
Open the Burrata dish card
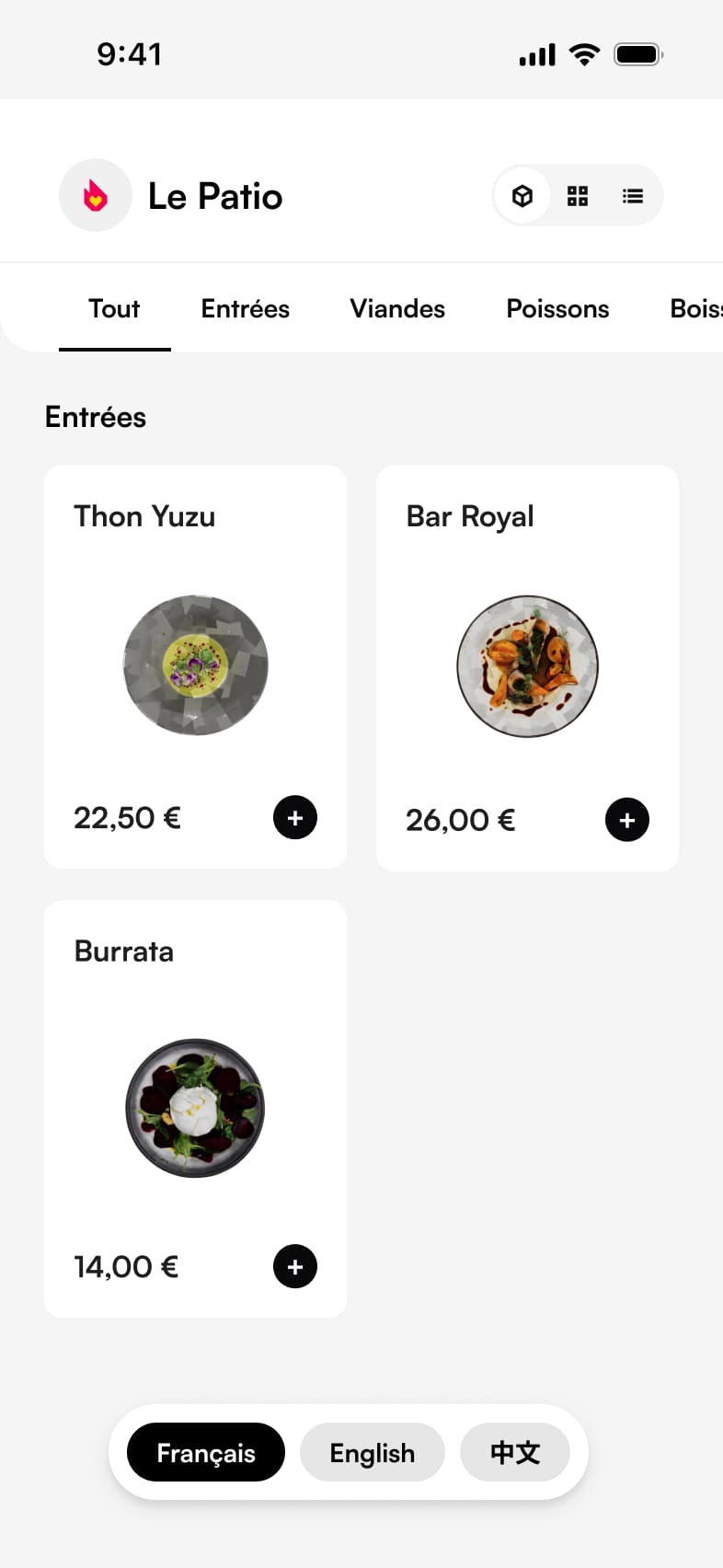195,1108
